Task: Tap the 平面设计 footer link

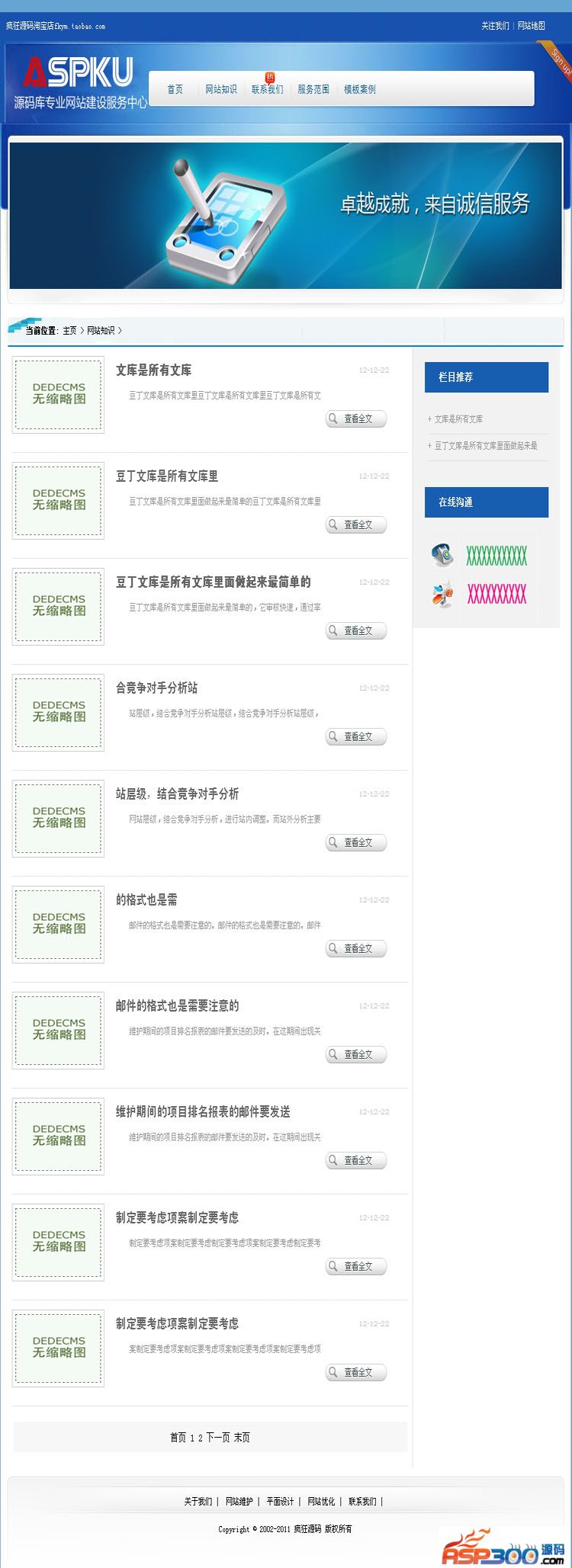Action: click(280, 1502)
